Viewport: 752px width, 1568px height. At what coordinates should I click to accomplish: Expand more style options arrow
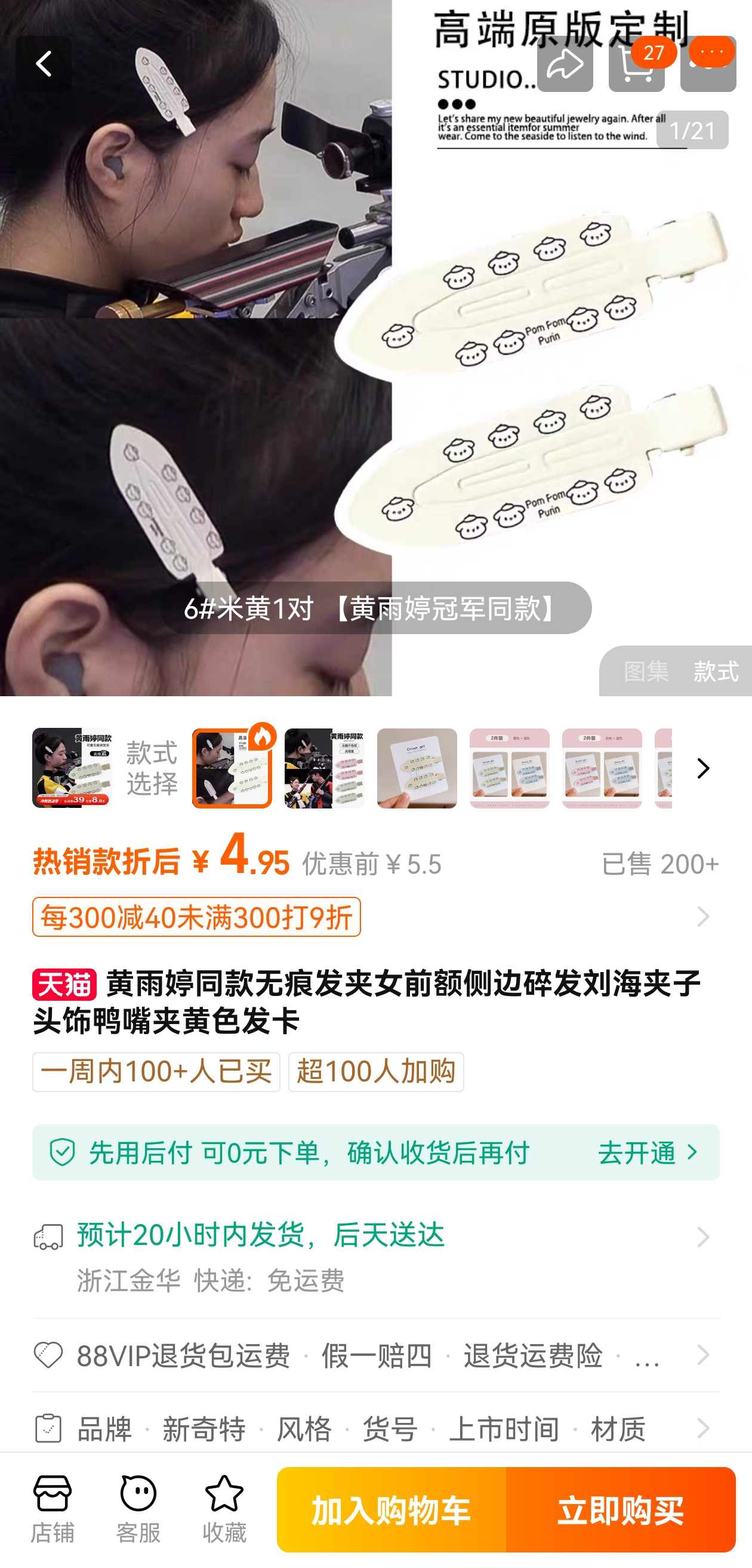[x=702, y=767]
